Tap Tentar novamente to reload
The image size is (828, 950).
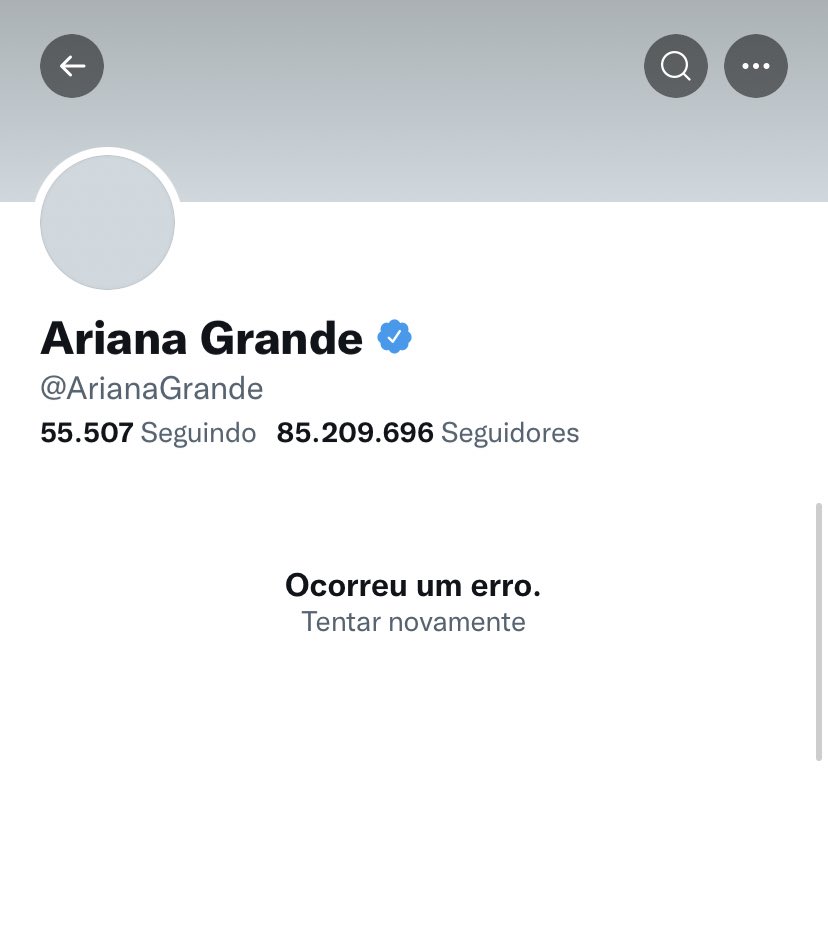point(413,622)
